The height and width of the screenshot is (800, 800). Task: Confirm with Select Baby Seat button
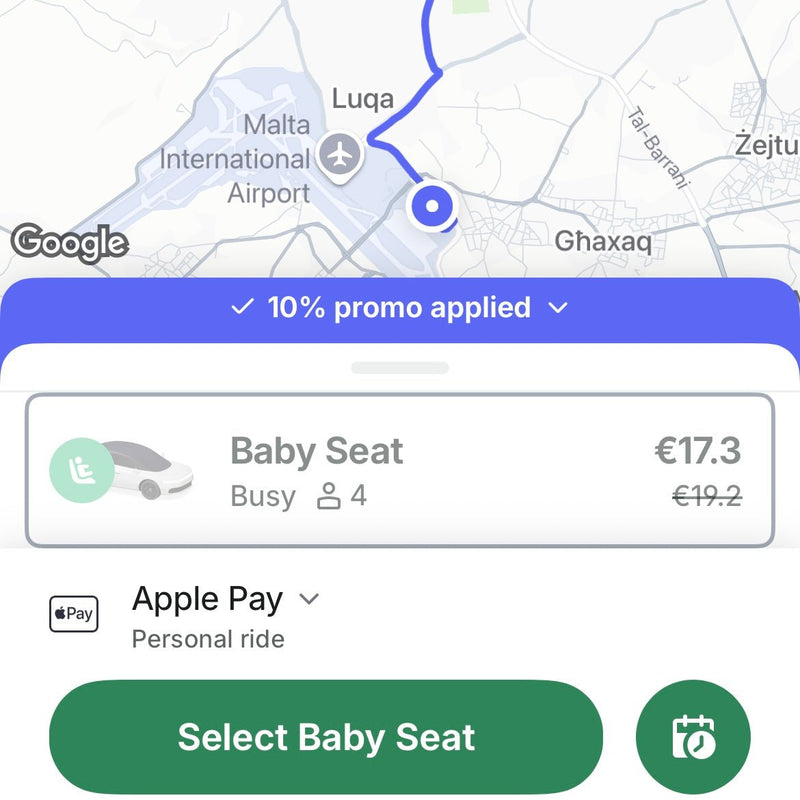coord(326,737)
